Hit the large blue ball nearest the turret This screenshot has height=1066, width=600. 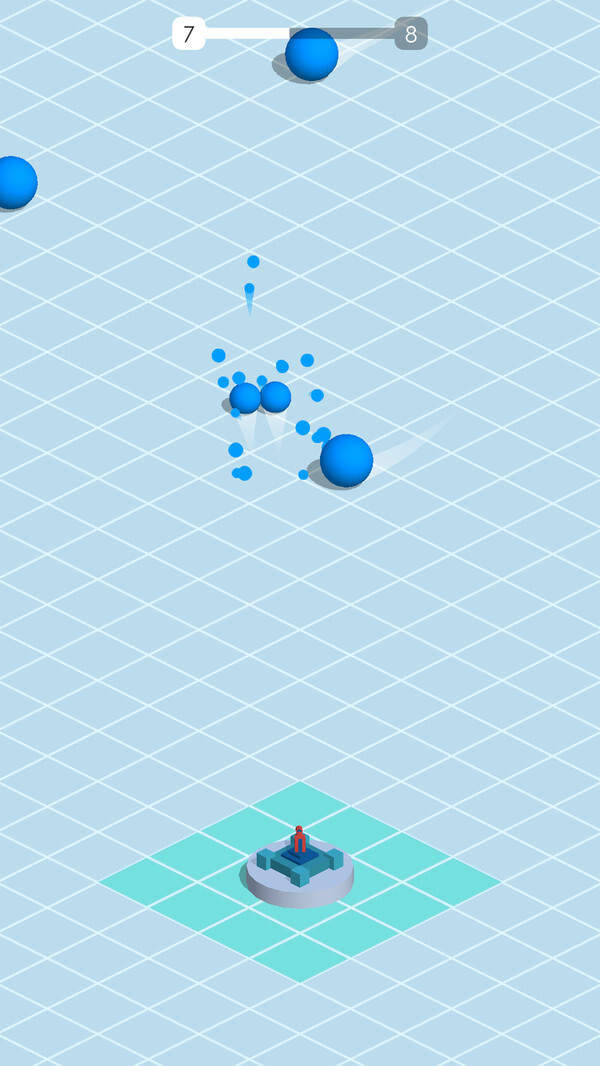(x=346, y=460)
